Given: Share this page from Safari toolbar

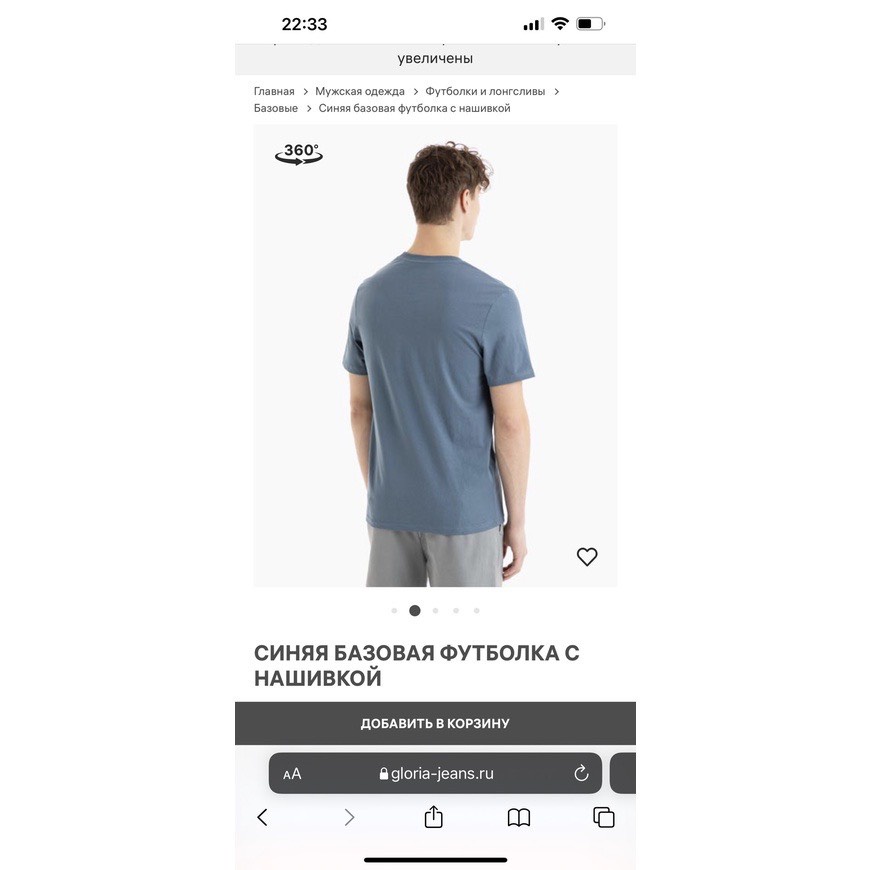Looking at the screenshot, I should pos(433,817).
